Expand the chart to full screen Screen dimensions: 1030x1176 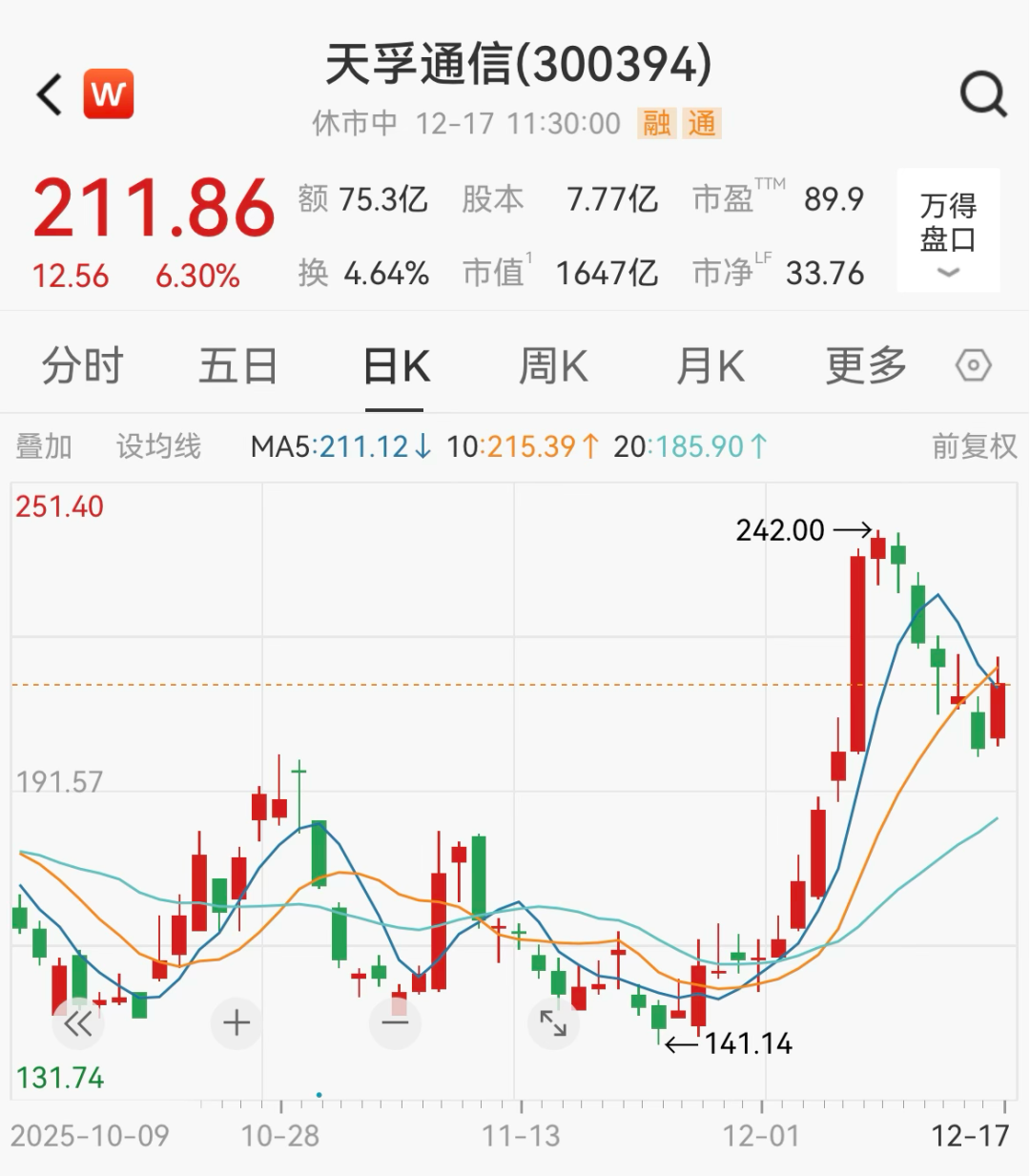click(x=553, y=1023)
